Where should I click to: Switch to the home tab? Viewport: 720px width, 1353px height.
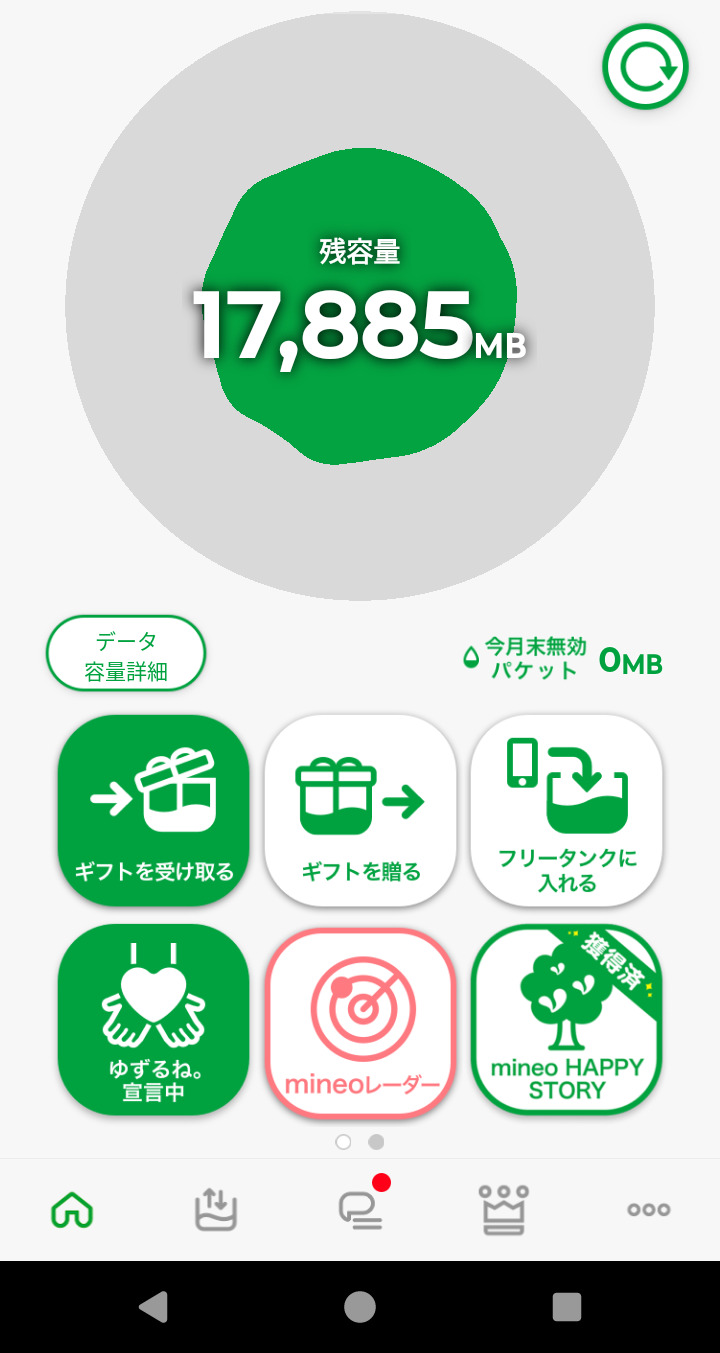pos(72,1210)
